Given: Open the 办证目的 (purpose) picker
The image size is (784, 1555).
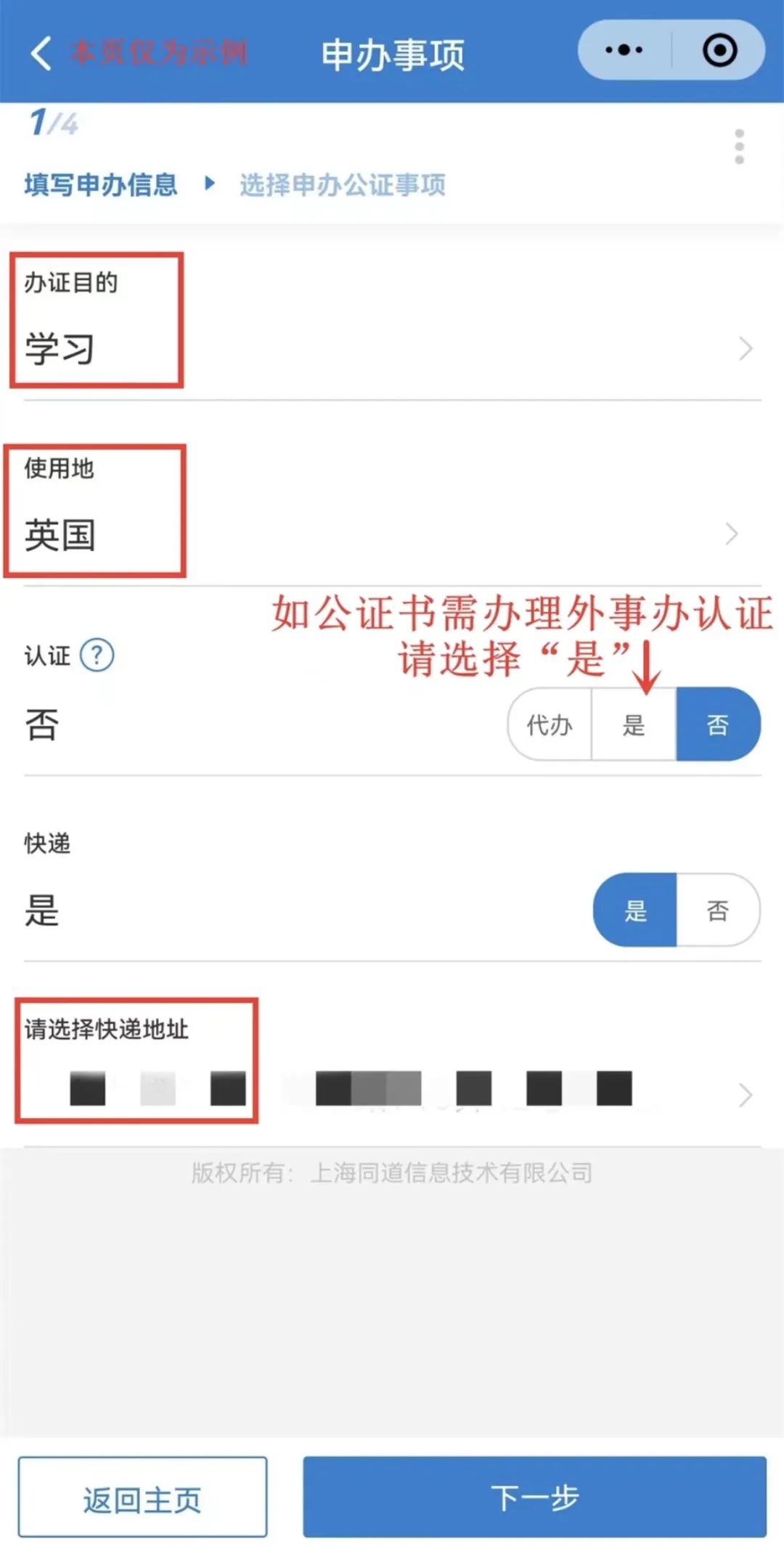Looking at the screenshot, I should 392,321.
